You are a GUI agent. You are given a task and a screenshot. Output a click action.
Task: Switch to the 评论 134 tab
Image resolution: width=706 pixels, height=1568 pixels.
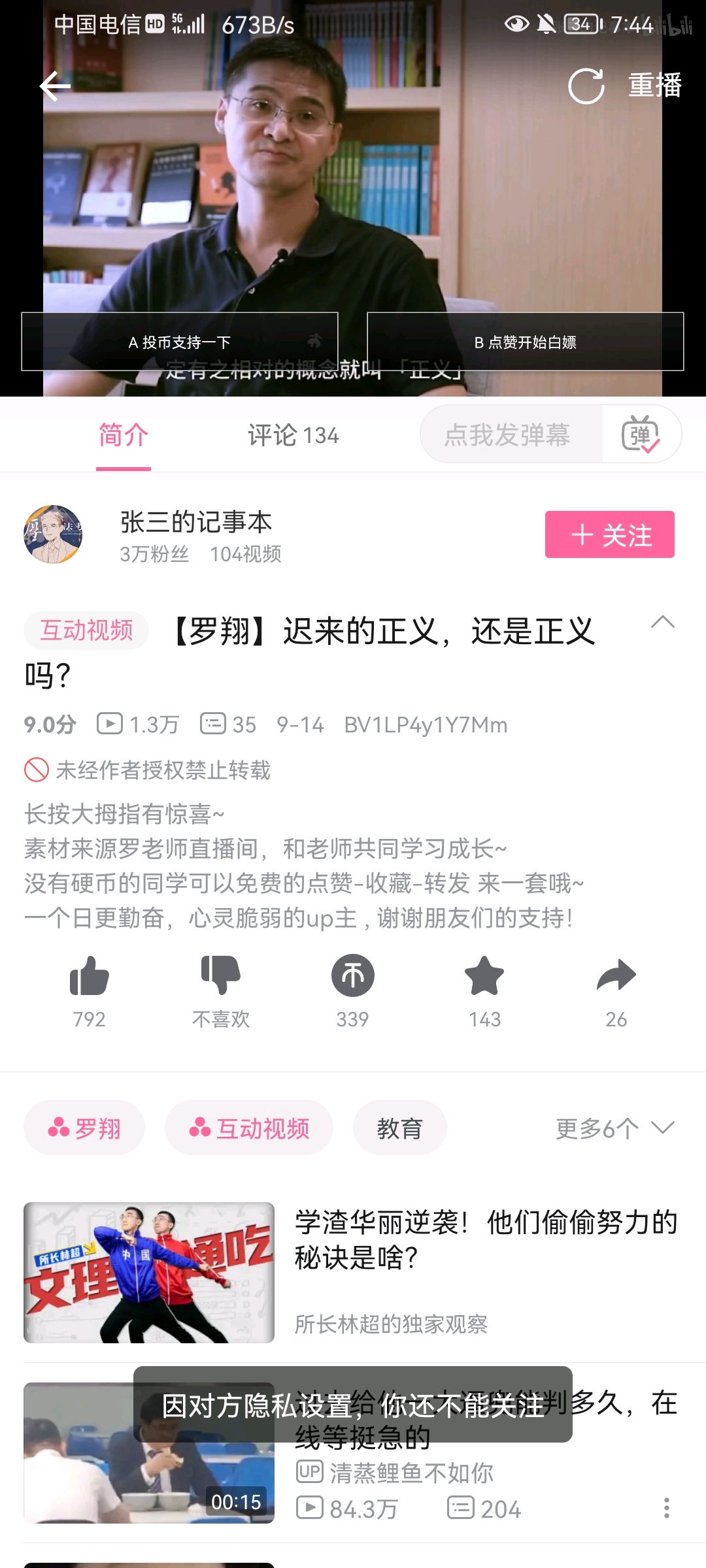click(293, 435)
